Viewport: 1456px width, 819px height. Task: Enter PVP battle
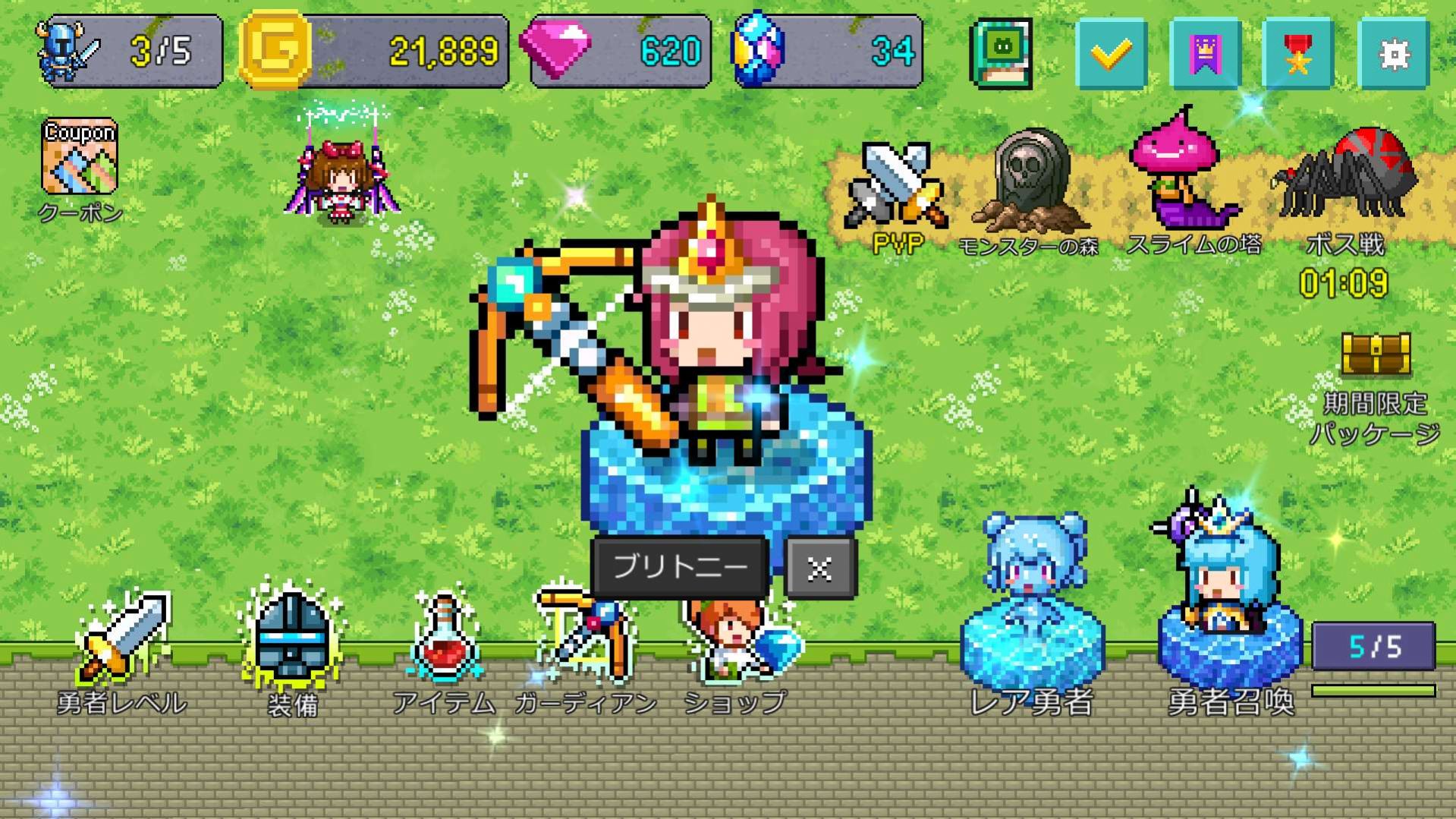point(898,190)
